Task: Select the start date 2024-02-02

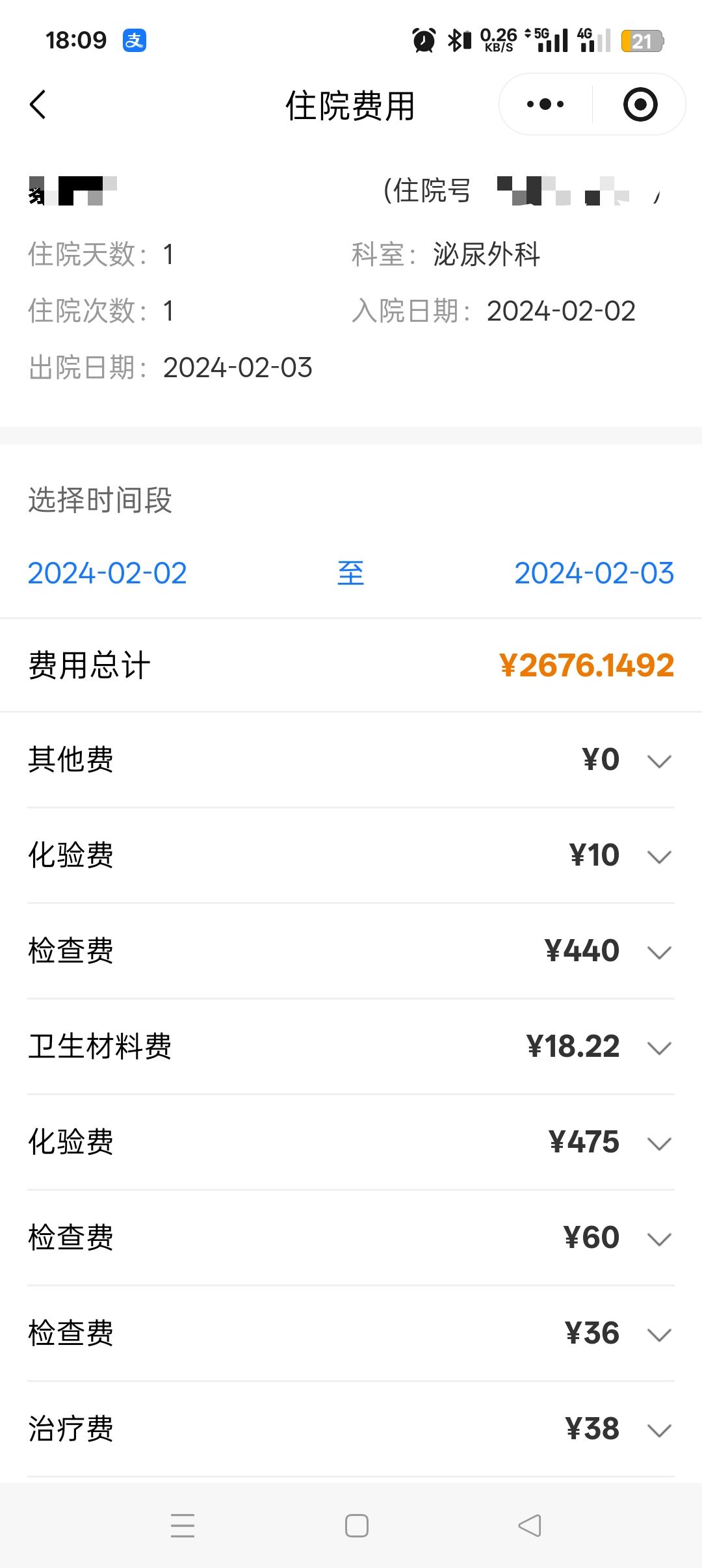Action: [108, 573]
